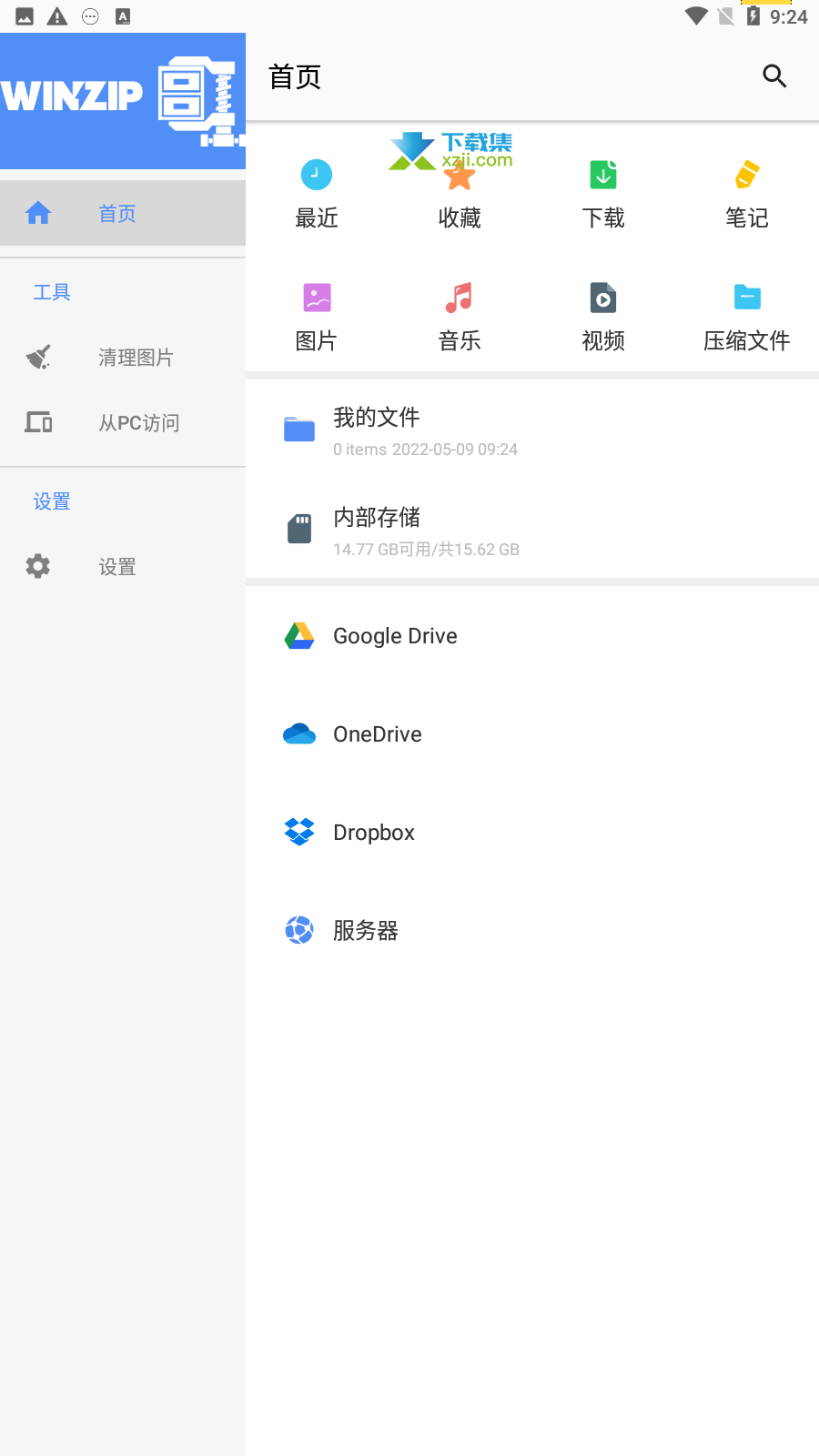Viewport: 819px width, 1456px height.
Task: Select 首页 in the side drawer
Action: click(122, 213)
